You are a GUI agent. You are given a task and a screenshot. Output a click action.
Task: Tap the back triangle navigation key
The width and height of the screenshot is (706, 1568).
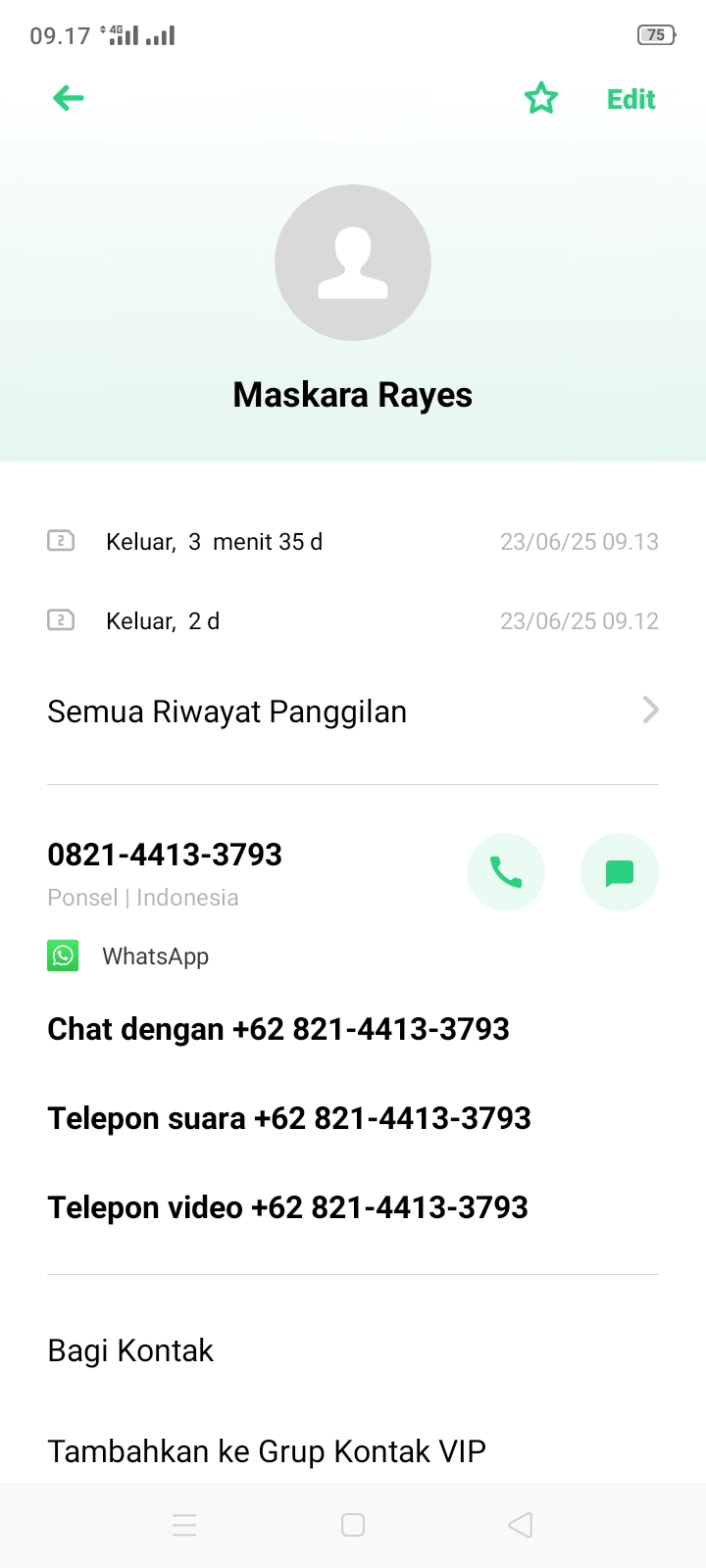click(x=520, y=1525)
